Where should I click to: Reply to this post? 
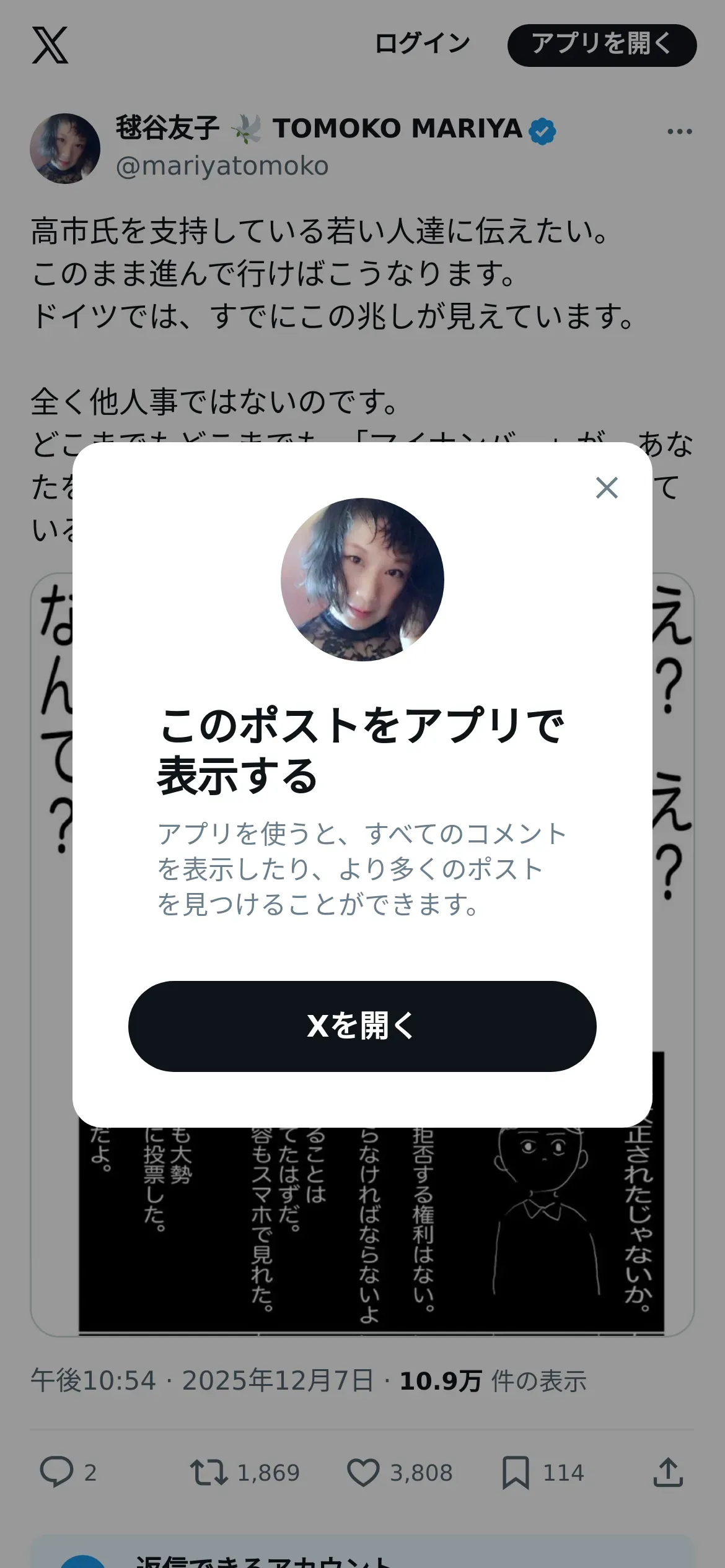click(x=57, y=1472)
